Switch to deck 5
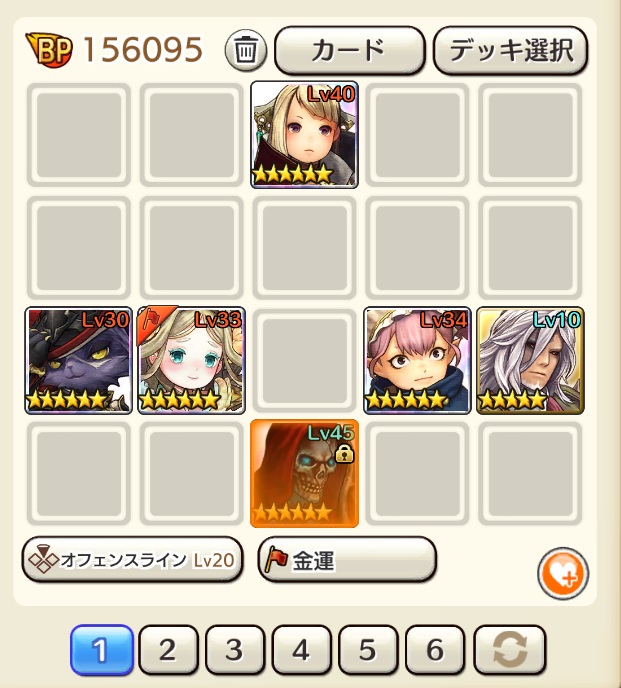 pos(369,651)
